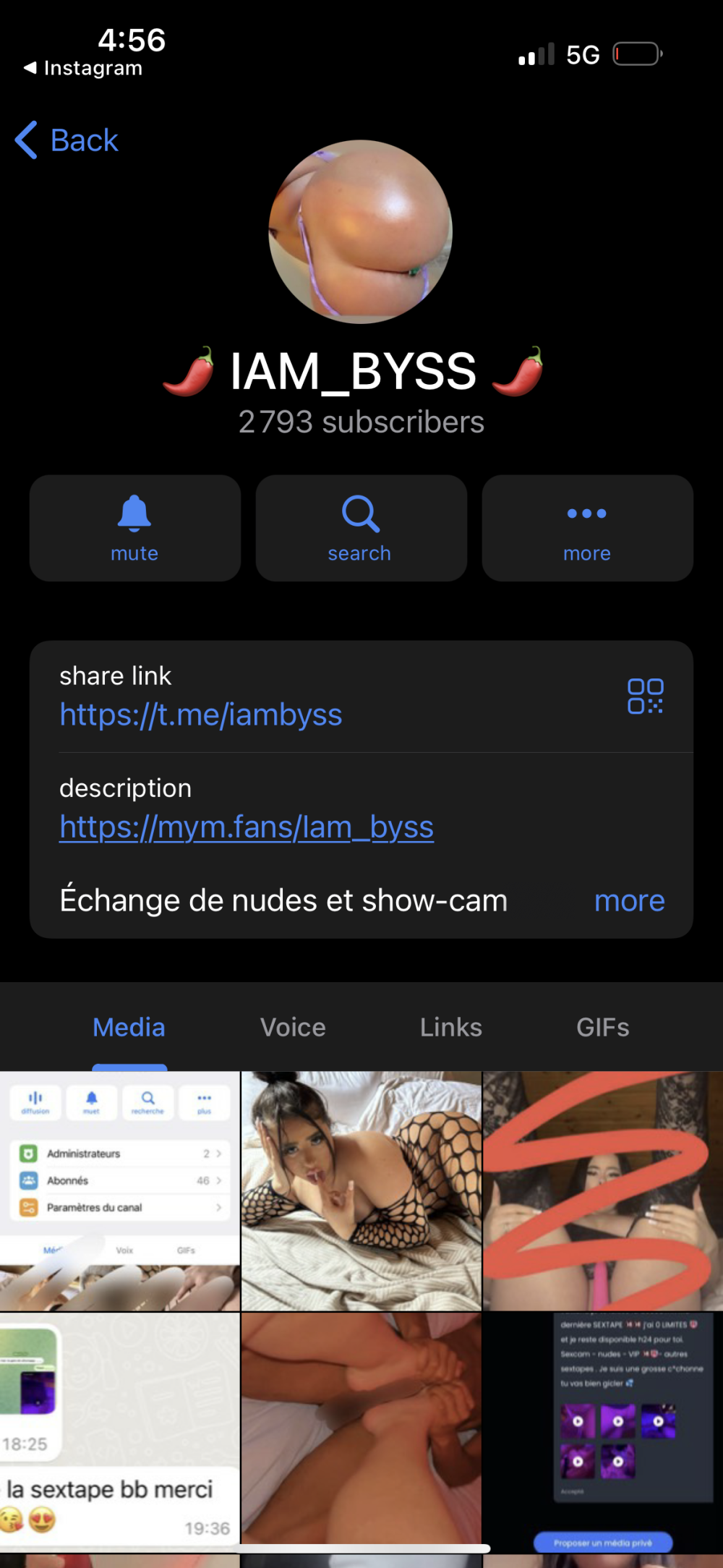The height and width of the screenshot is (1568, 723).
Task: Open the "Proposer un média privé" media tile
Action: point(602,1432)
